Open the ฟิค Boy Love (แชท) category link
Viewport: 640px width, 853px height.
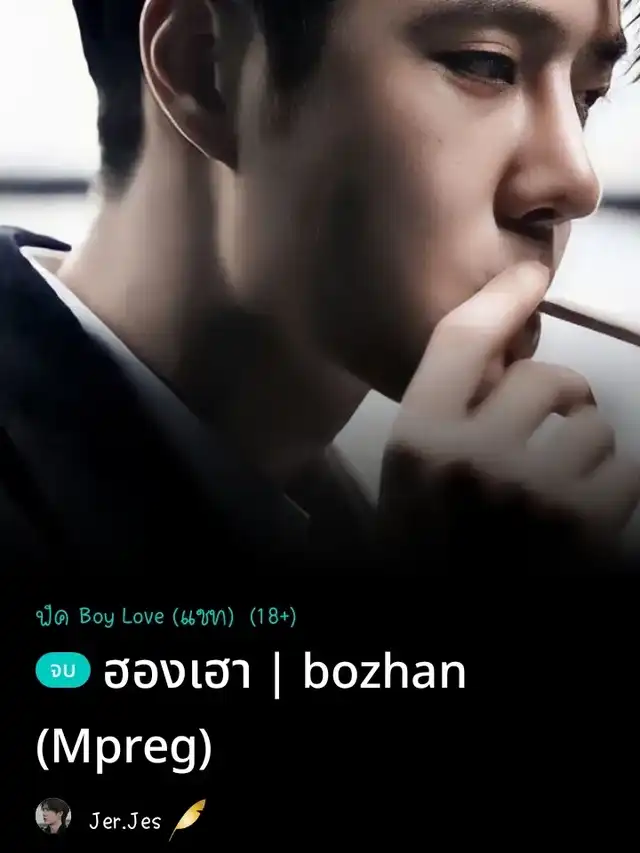click(135, 616)
